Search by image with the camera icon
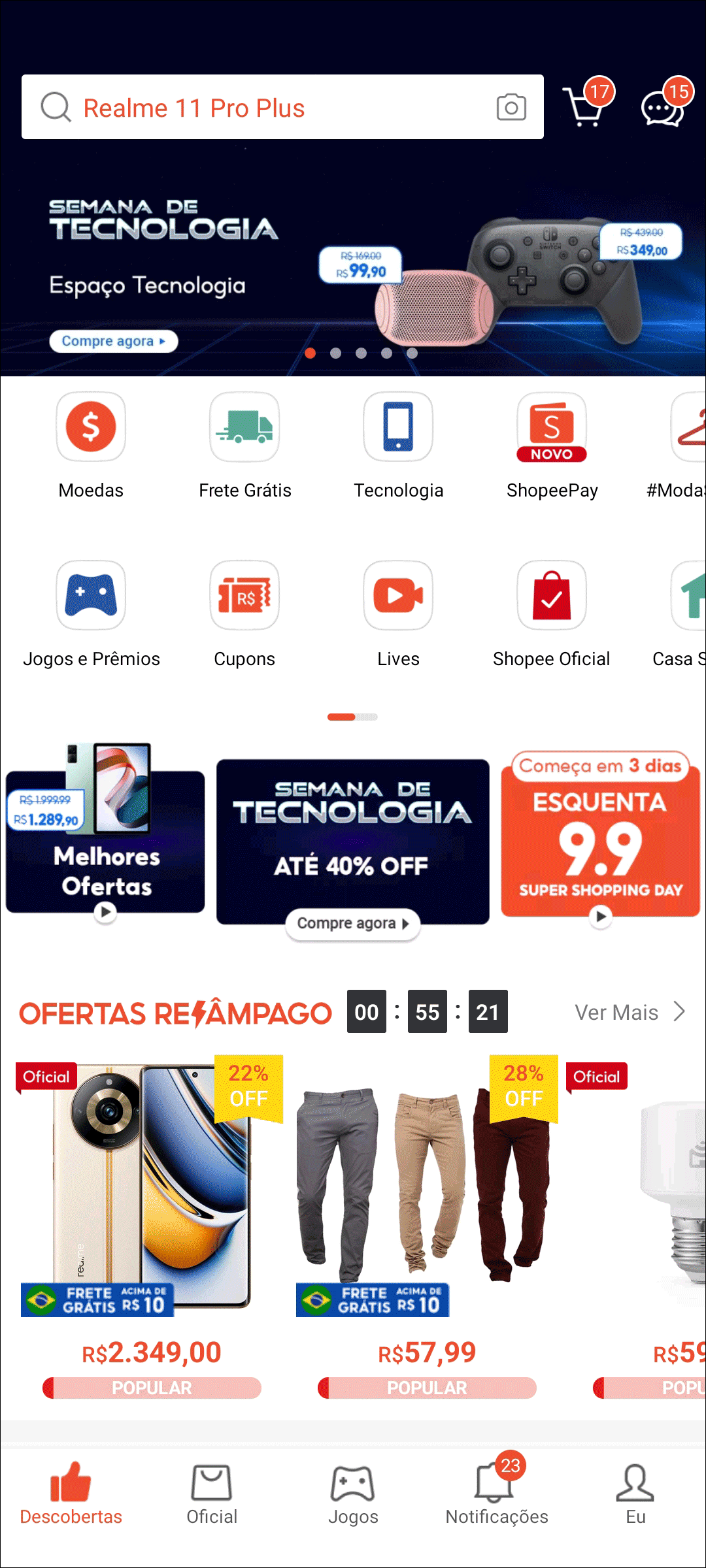 512,106
